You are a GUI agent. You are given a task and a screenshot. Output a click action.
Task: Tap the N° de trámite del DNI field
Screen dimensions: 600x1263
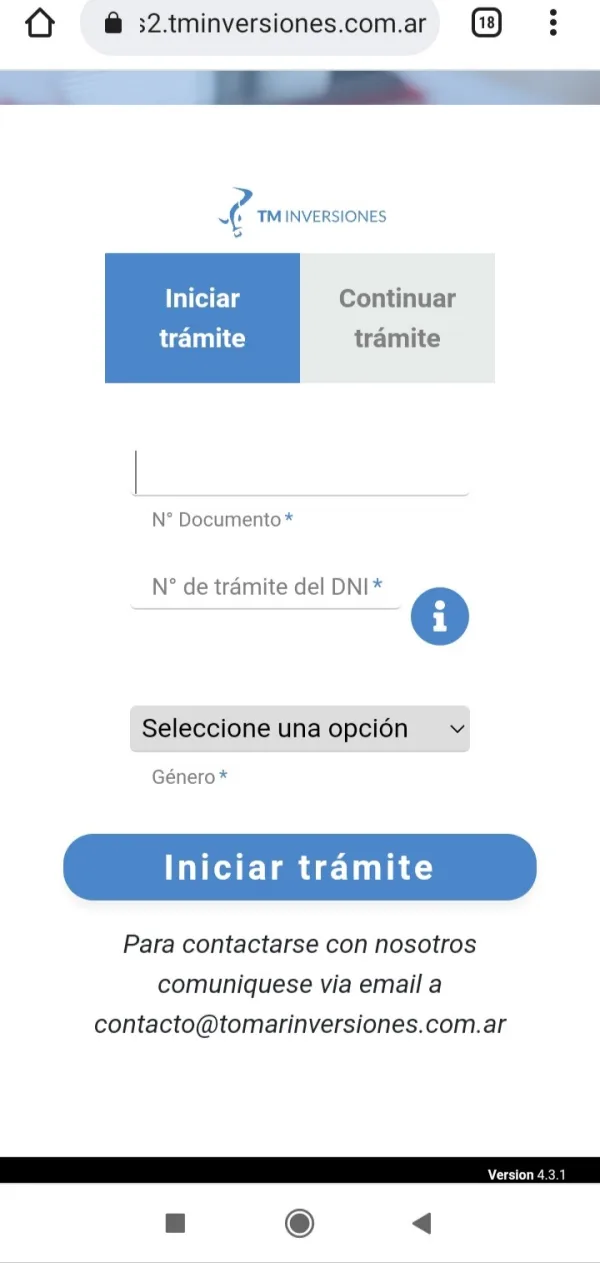pos(266,587)
